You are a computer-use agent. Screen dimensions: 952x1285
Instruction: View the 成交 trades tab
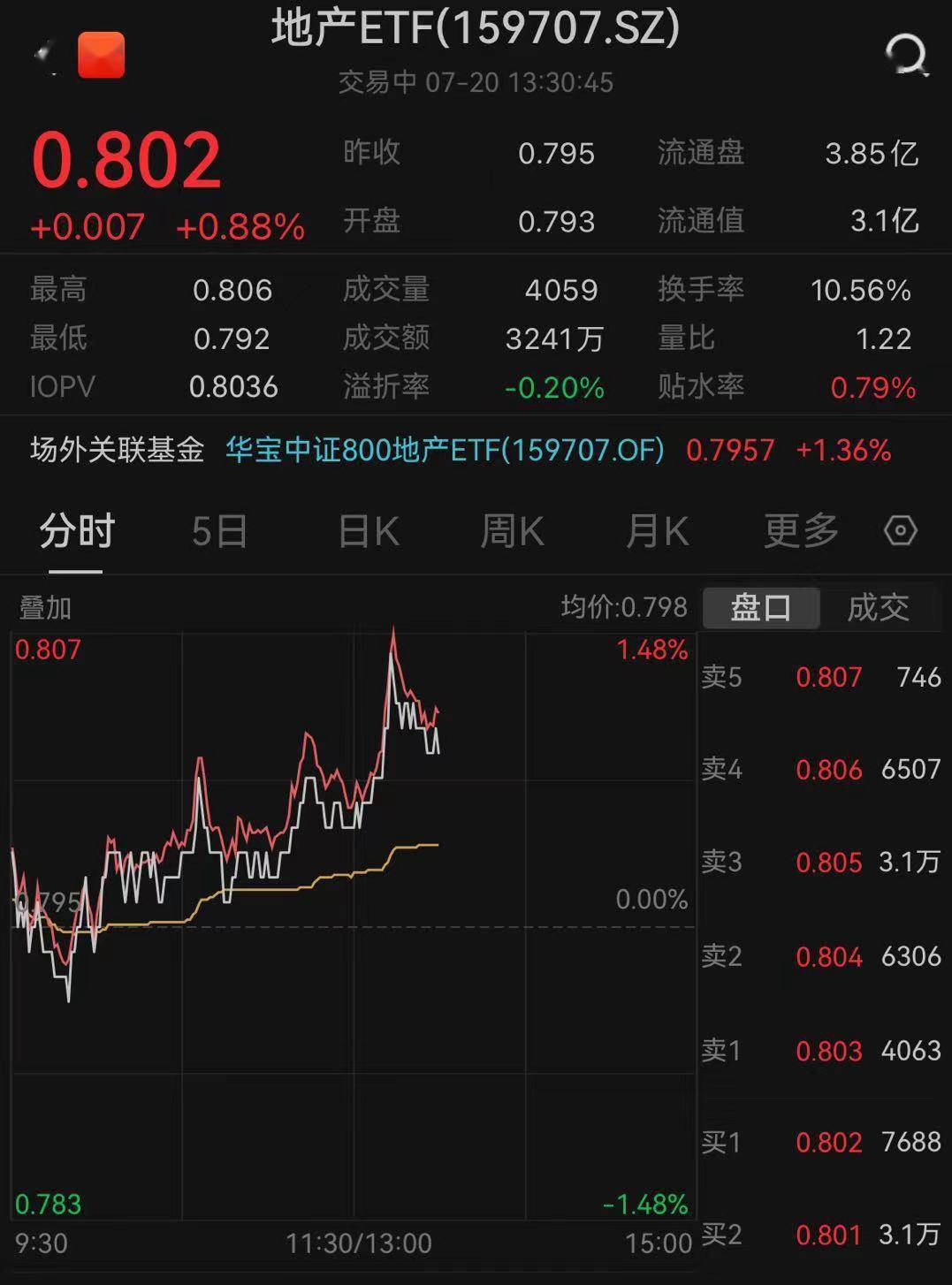click(878, 608)
